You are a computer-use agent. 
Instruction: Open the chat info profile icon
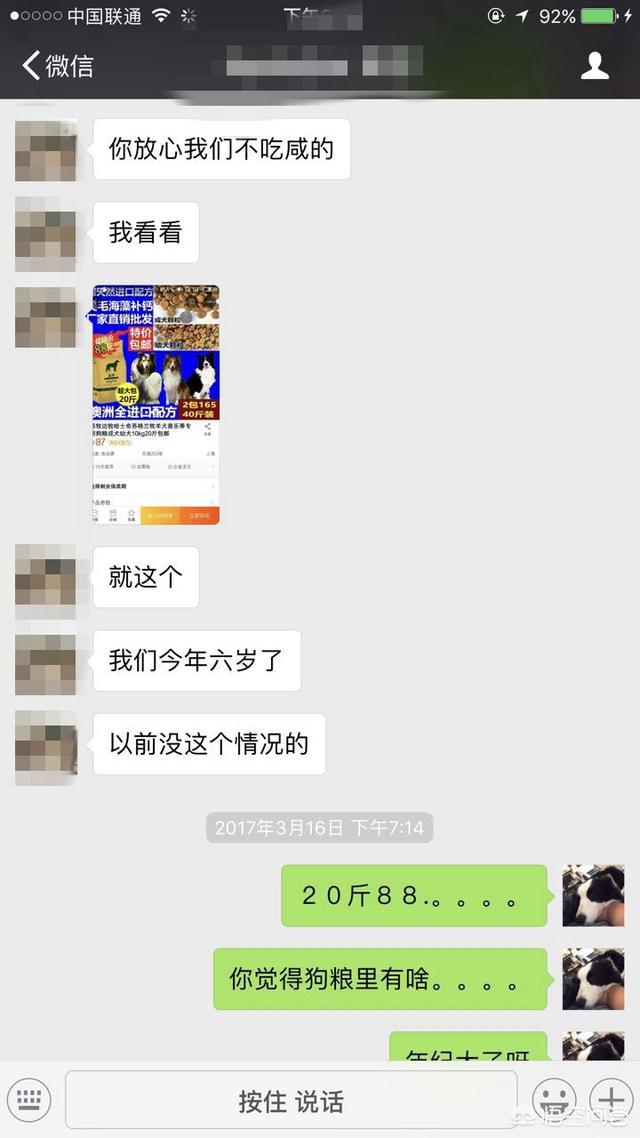coord(595,66)
